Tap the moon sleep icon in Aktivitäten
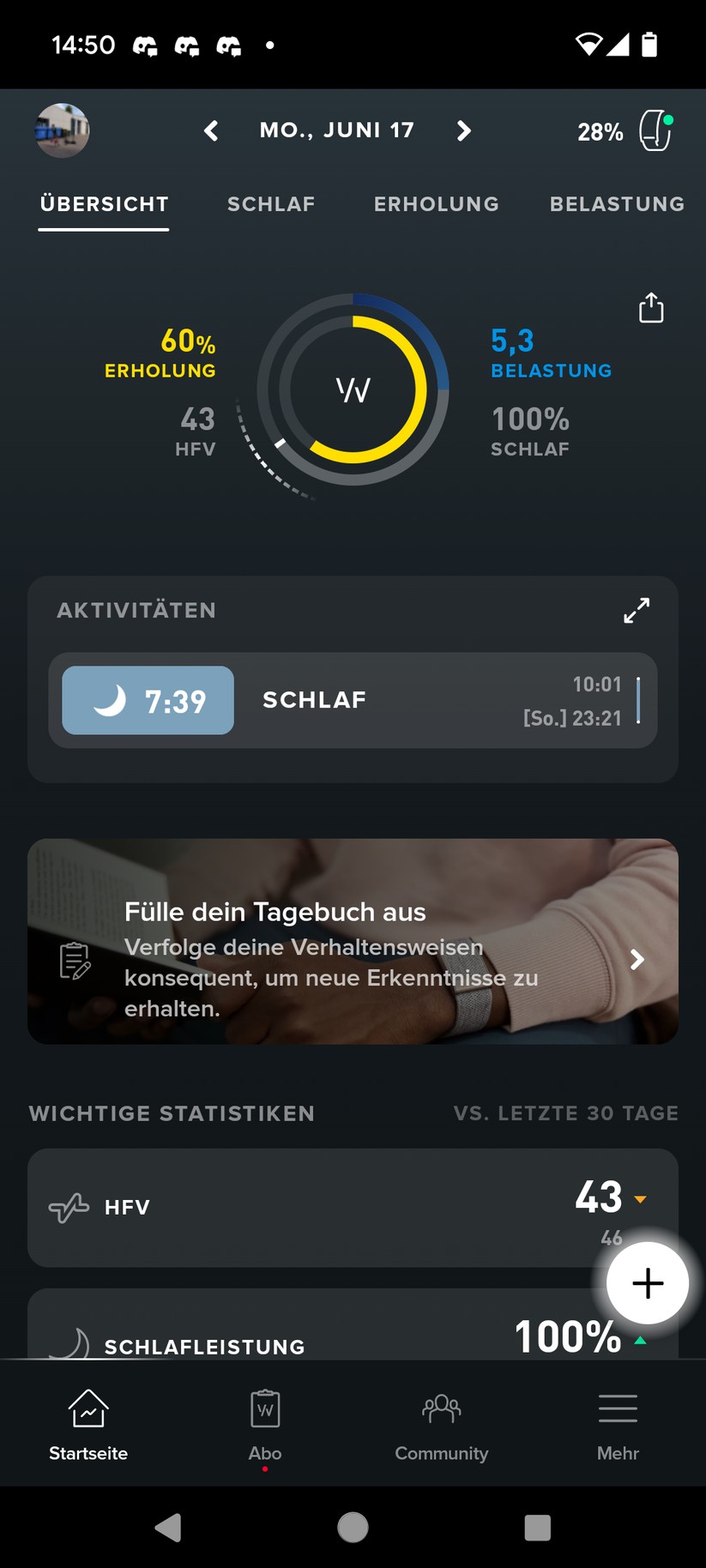Screen dimensions: 706x1568 click(x=110, y=700)
